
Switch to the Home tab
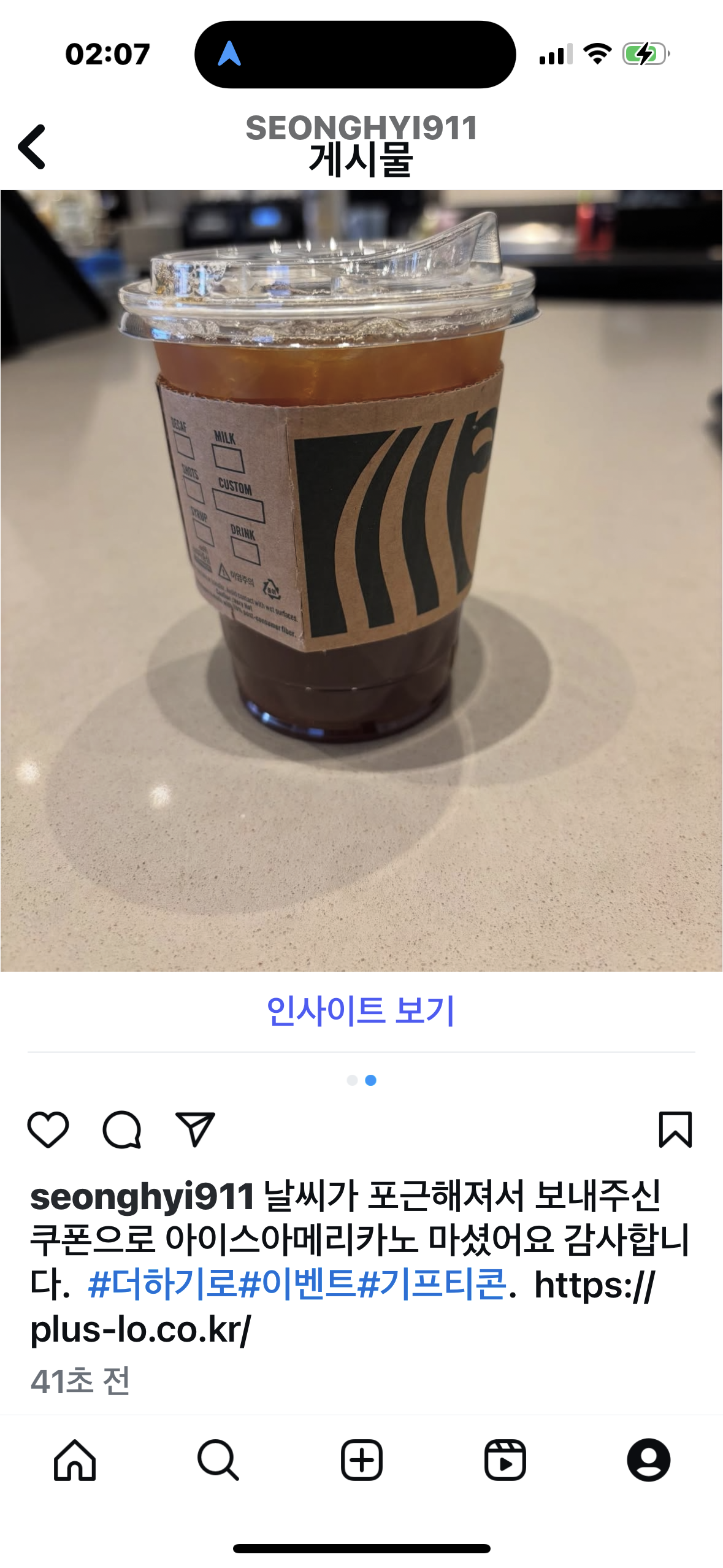click(75, 1460)
